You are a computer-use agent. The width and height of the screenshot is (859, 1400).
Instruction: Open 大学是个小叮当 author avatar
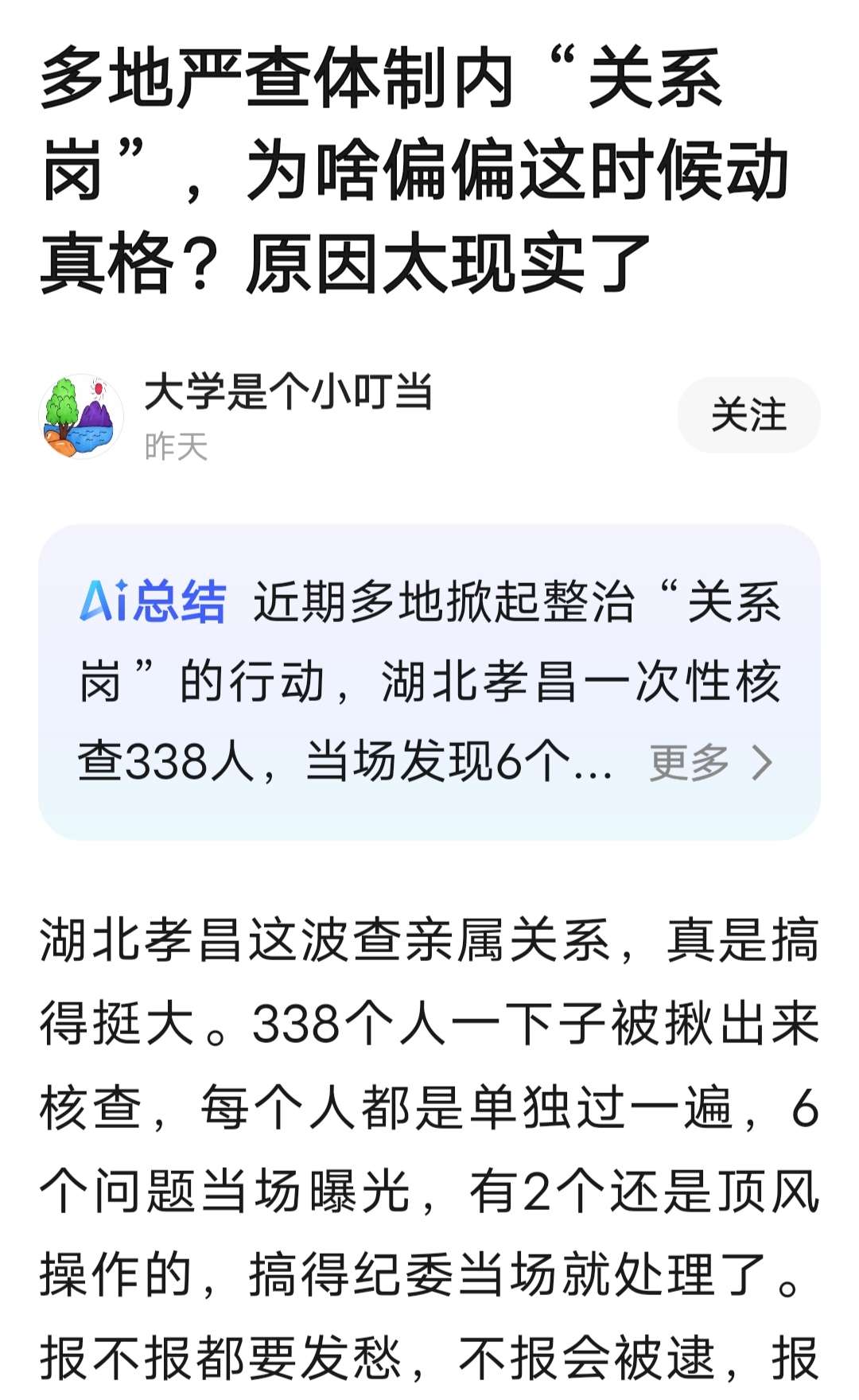81,416
